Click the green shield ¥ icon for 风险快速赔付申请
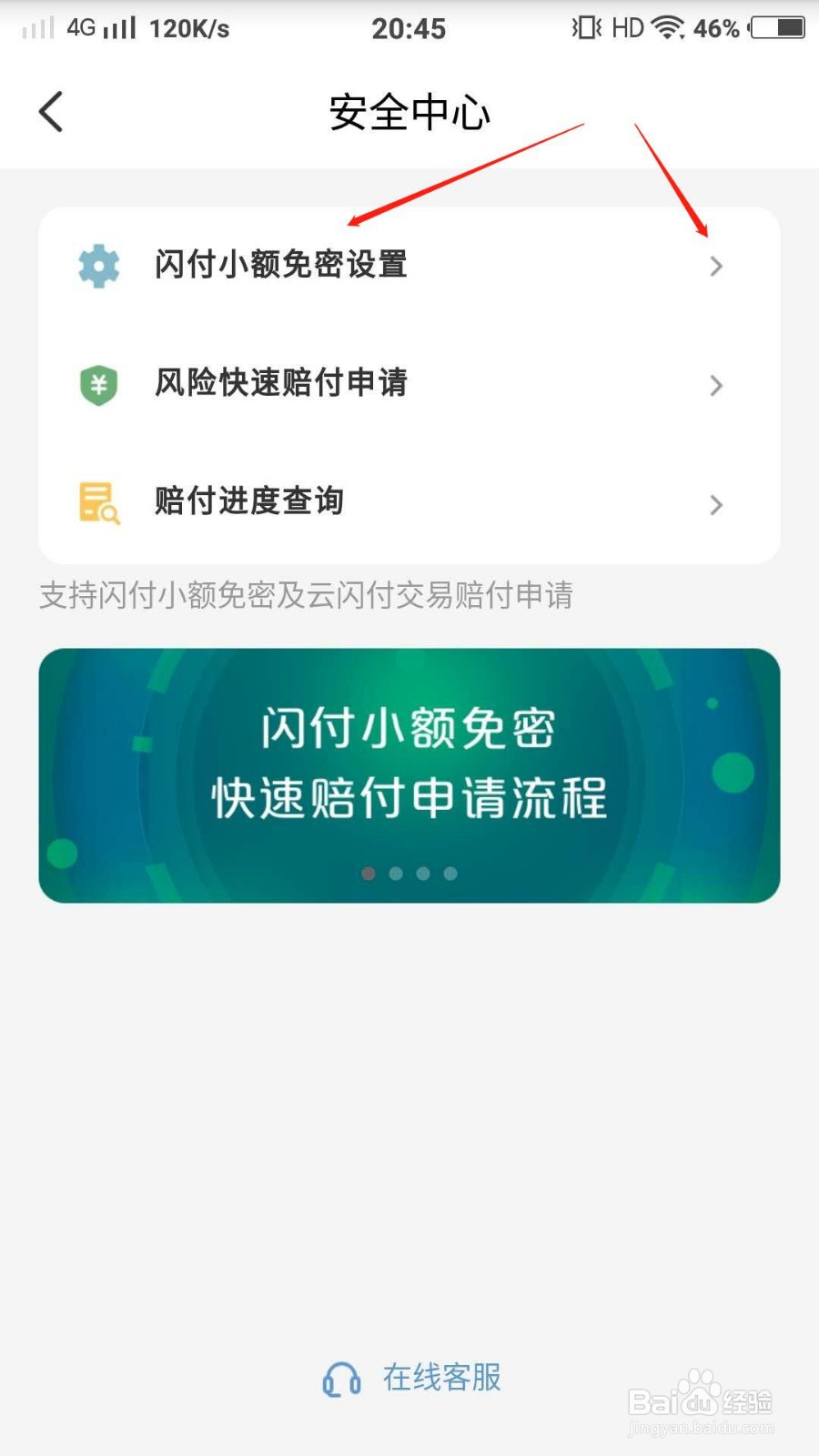Viewport: 819px width, 1456px height. 98,384
